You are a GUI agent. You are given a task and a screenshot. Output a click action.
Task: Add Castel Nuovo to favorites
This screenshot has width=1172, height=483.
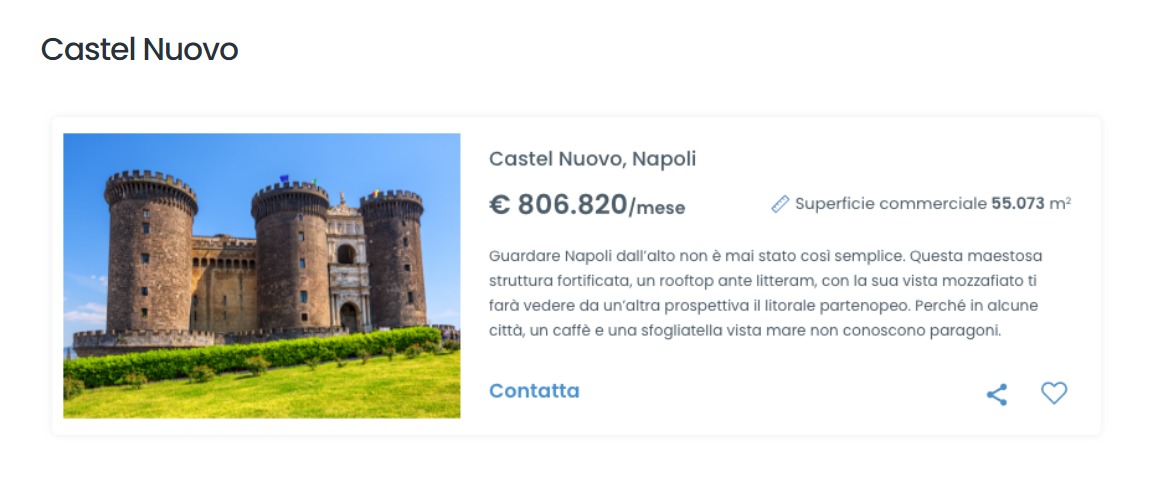1054,393
